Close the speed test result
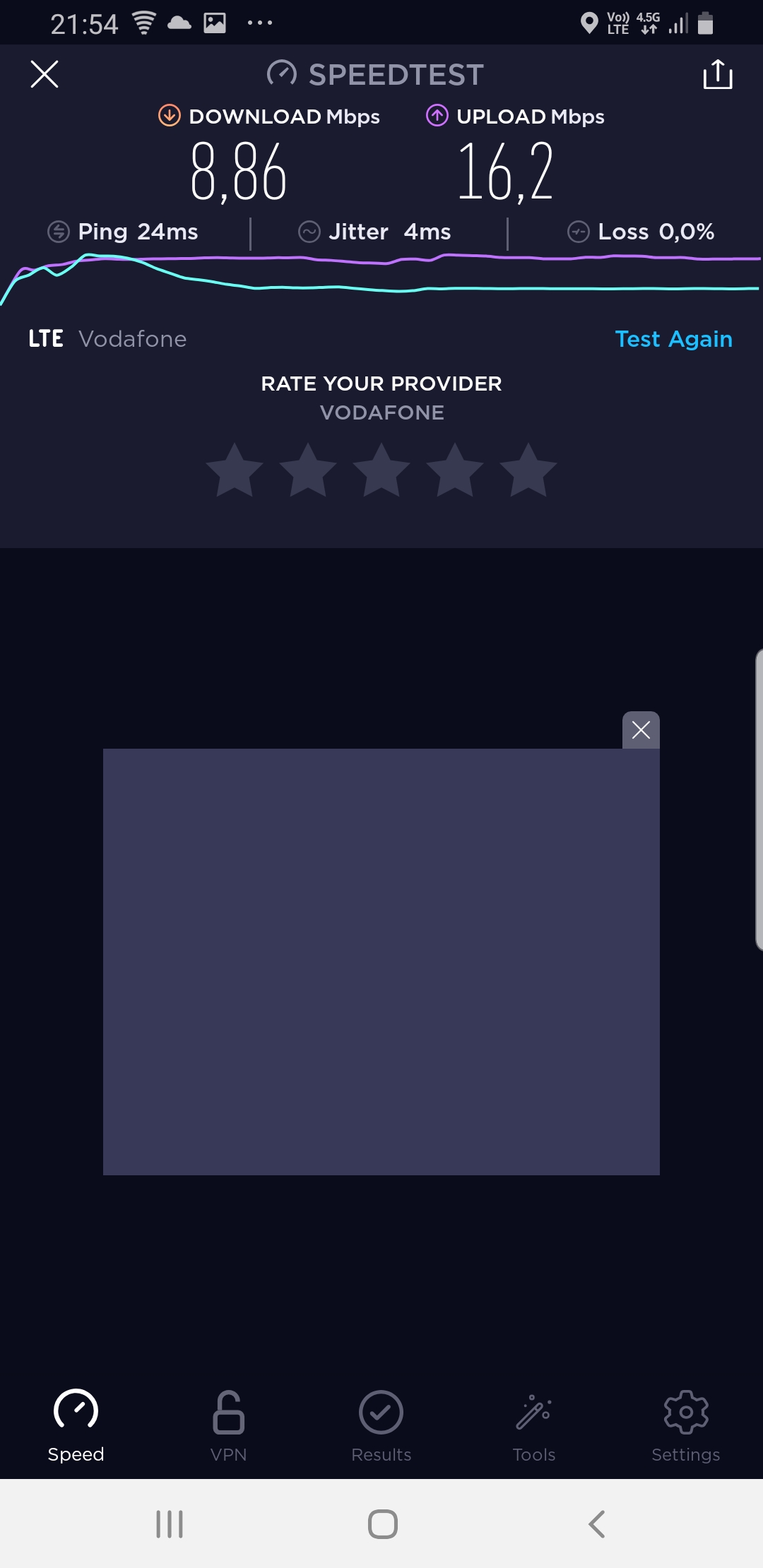 pyautogui.click(x=45, y=74)
